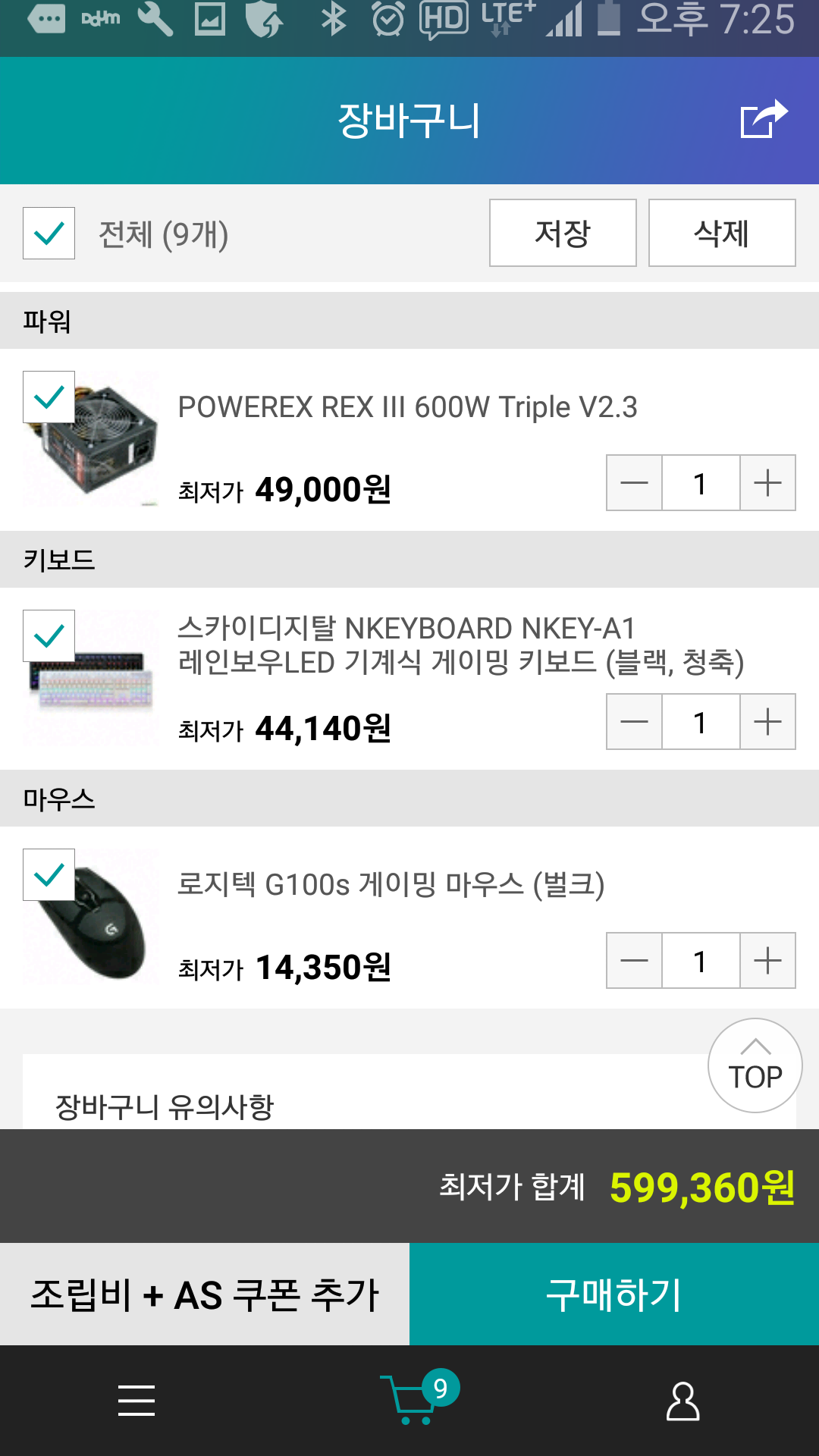Screen dimensions: 819x1456
Task: Decrease quantity of POWEREX REX III power supply
Action: [634, 483]
